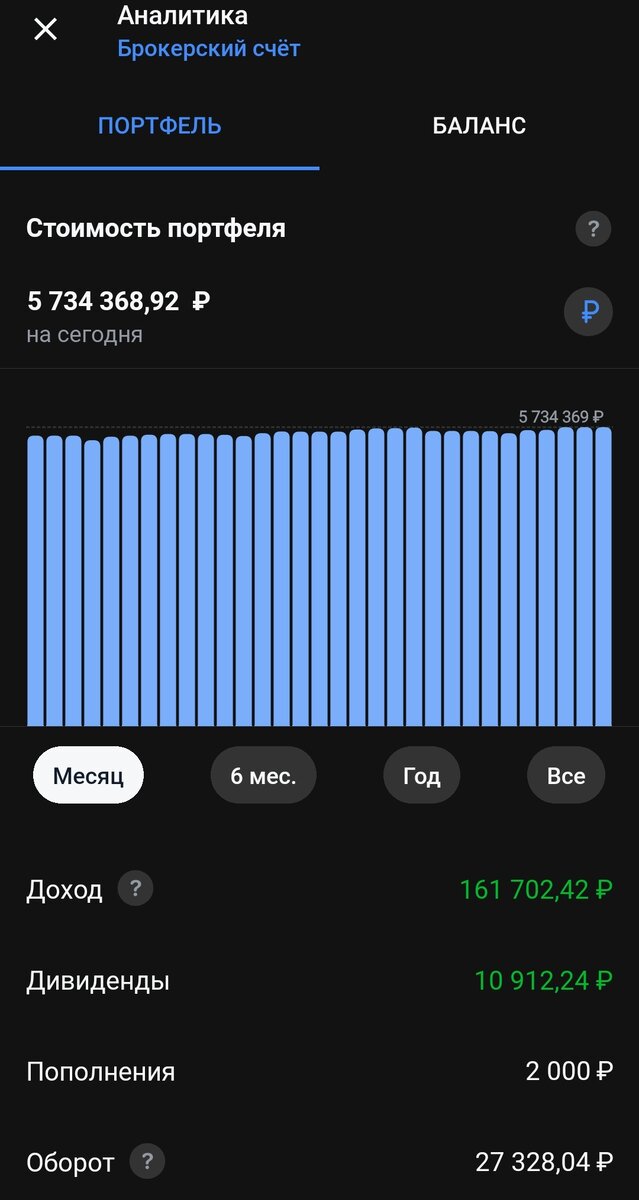The width and height of the screenshot is (639, 1200).
Task: Show the chart for Все time
Action: [565, 776]
